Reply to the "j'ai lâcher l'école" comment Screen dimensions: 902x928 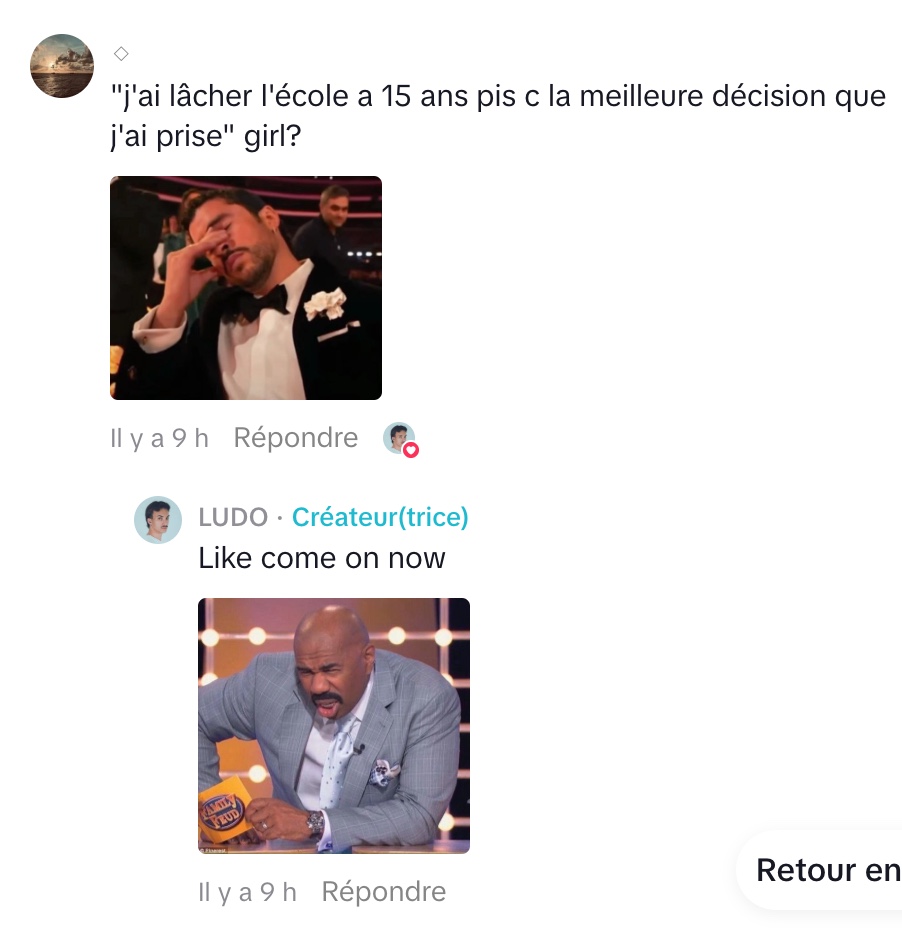pos(295,438)
